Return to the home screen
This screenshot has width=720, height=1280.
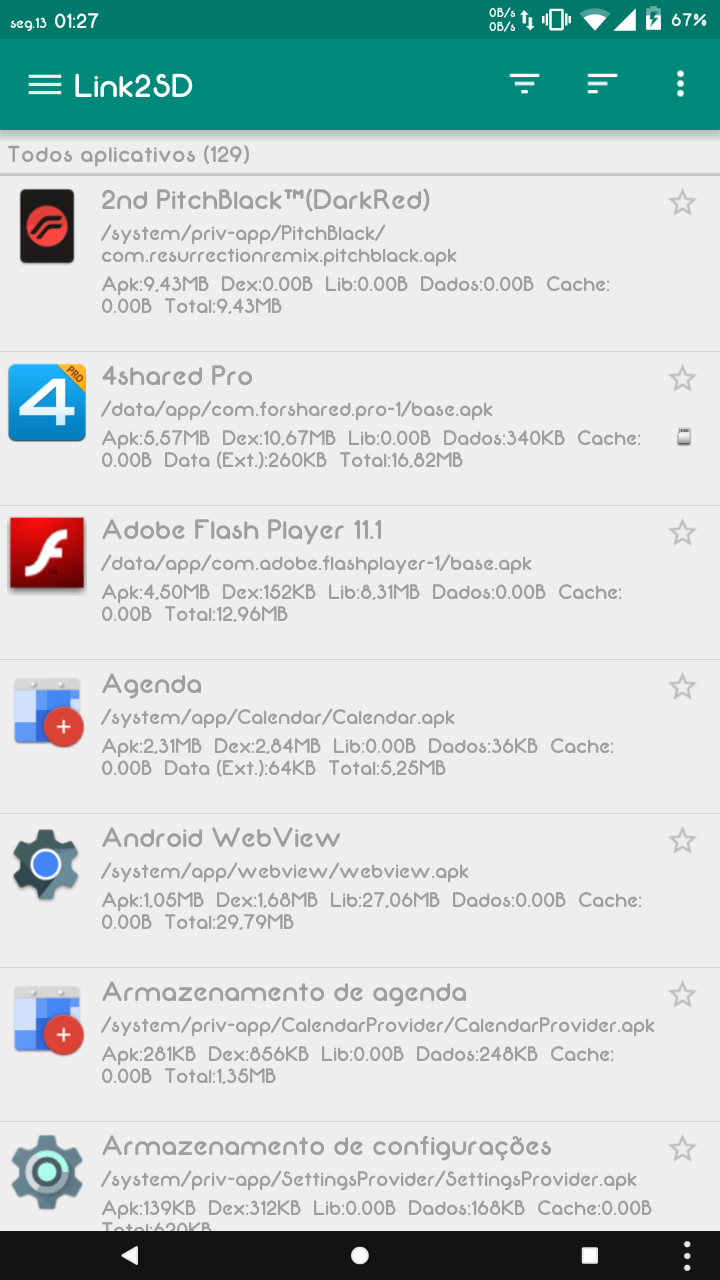pyautogui.click(x=360, y=1255)
